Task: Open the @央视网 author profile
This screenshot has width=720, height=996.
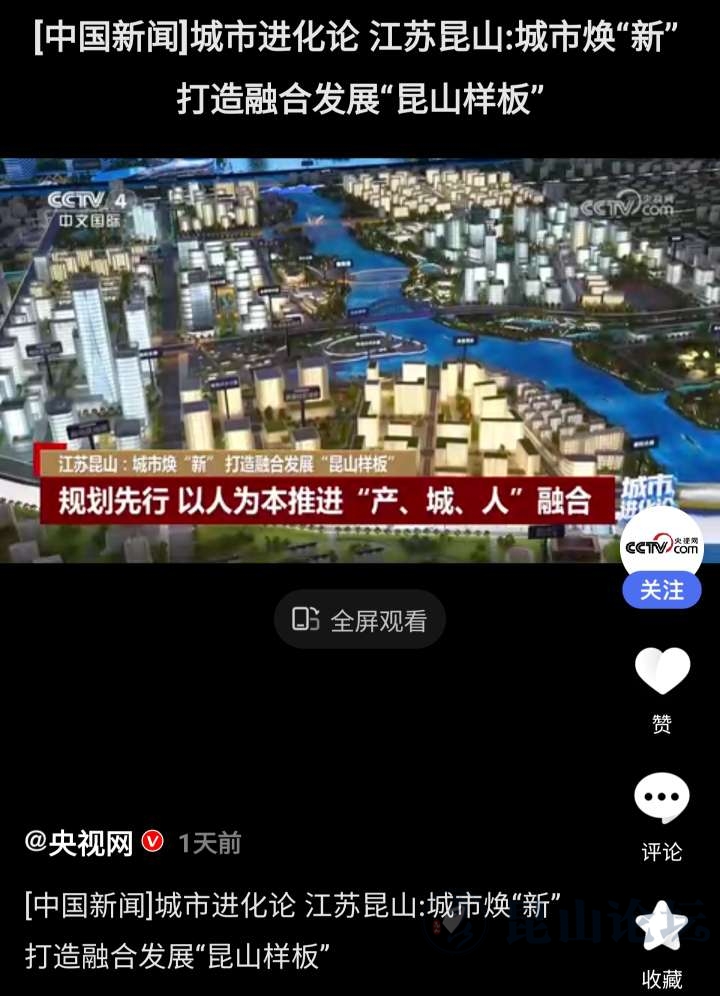Action: [x=80, y=843]
